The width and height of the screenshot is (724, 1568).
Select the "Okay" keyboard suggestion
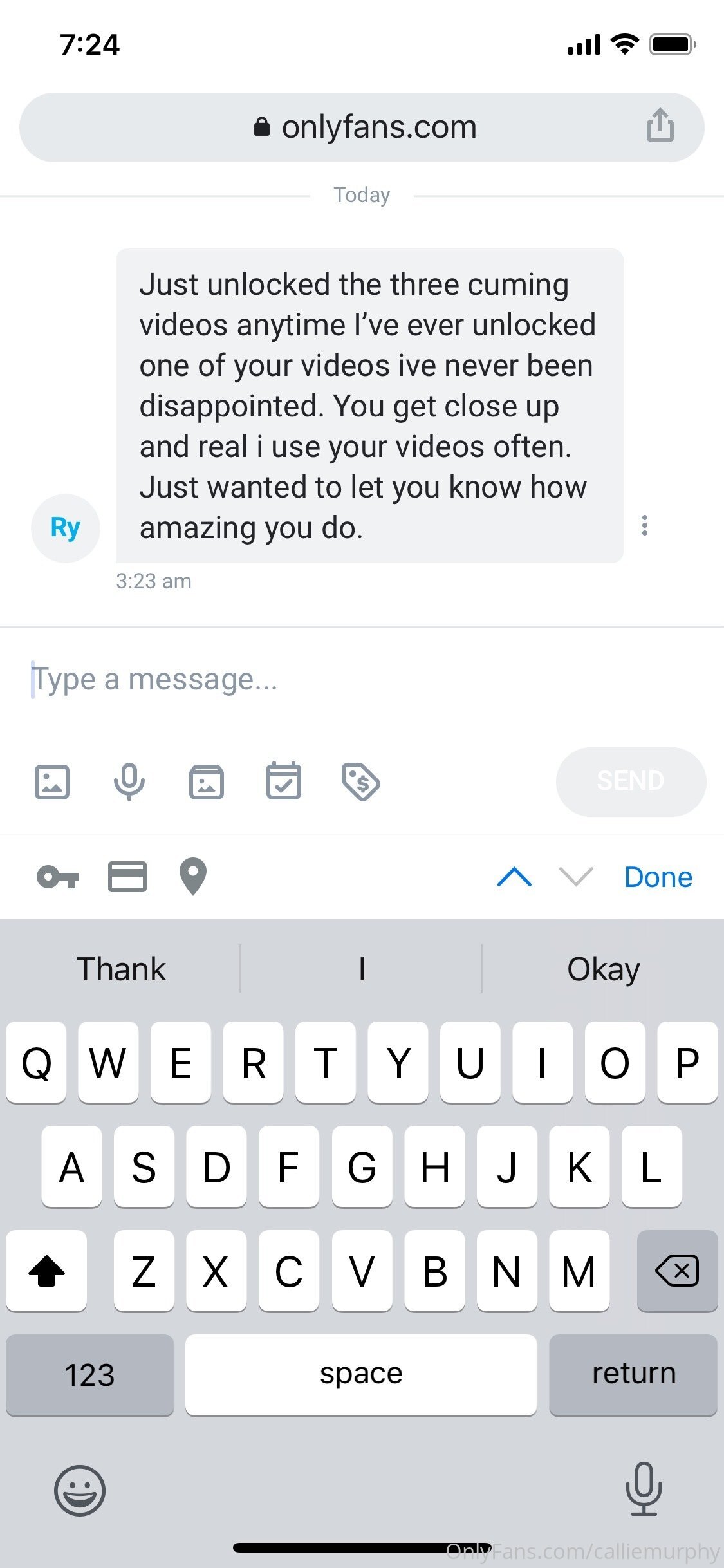604,969
